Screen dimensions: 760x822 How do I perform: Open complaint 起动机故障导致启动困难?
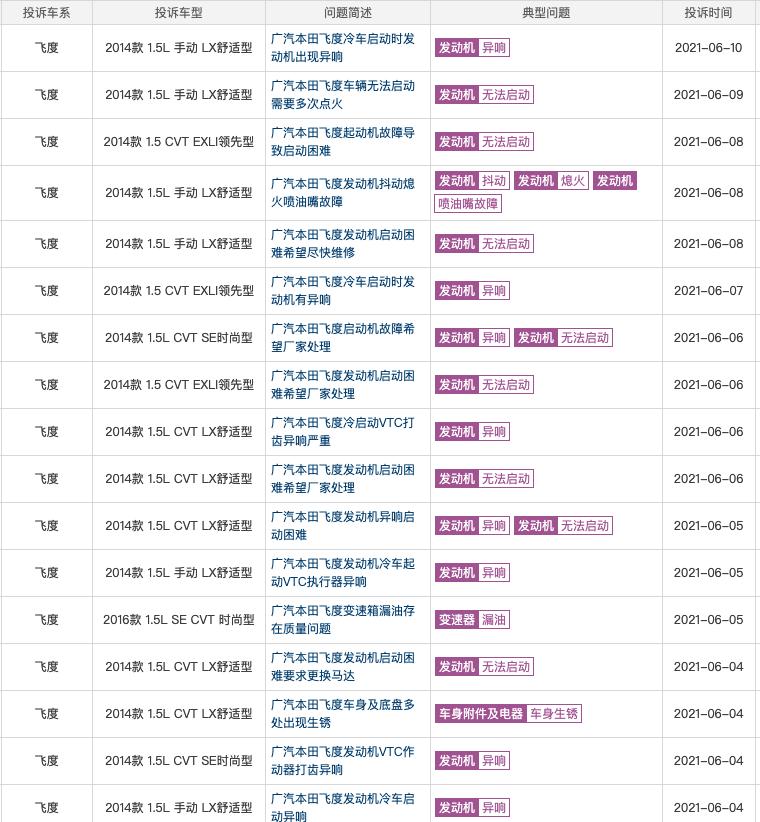click(342, 142)
